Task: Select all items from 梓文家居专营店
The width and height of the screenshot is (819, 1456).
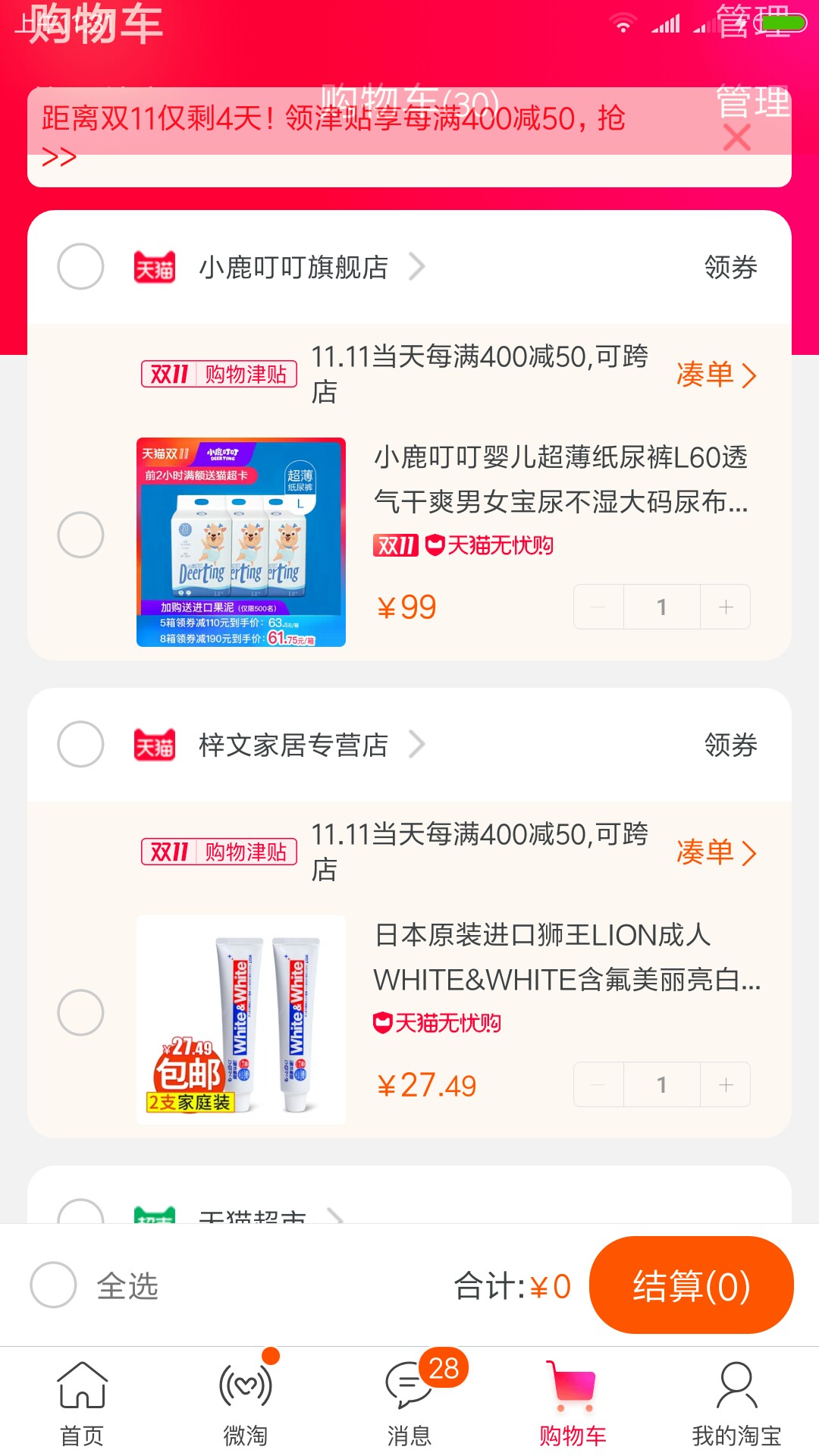Action: (x=80, y=744)
